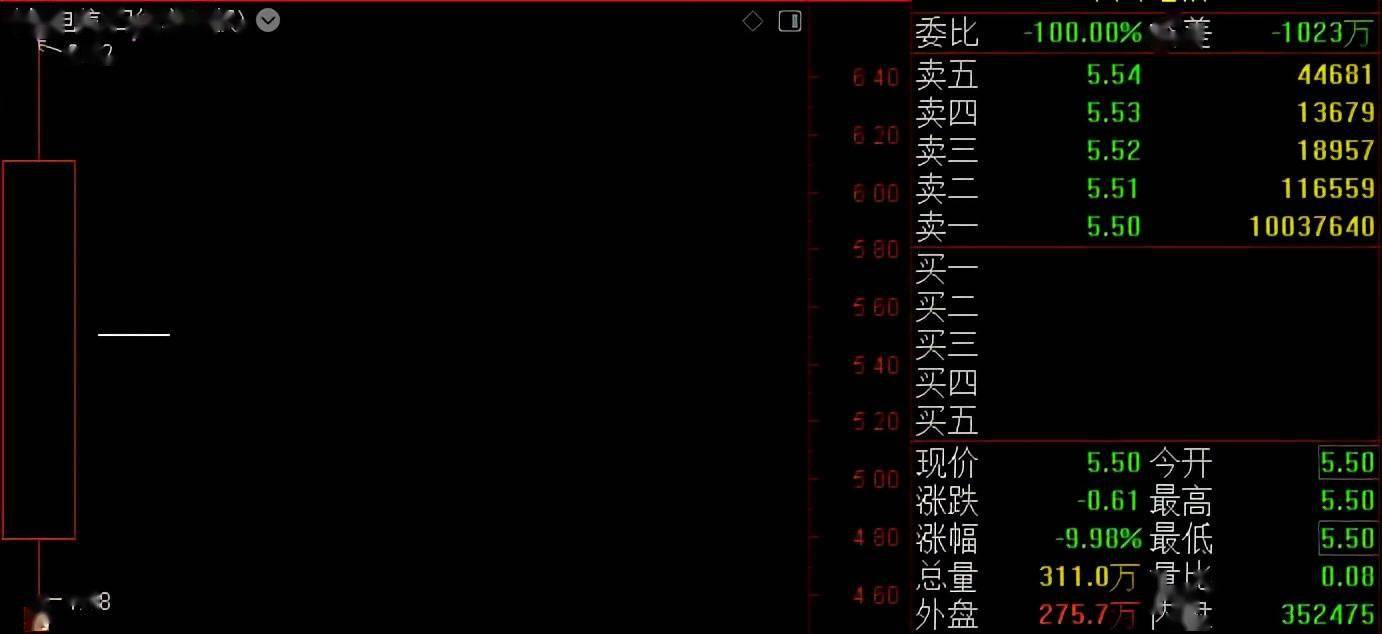Tap the 卖五 ask row at 5.54
Screen dimensions: 1382x634
1144,75
